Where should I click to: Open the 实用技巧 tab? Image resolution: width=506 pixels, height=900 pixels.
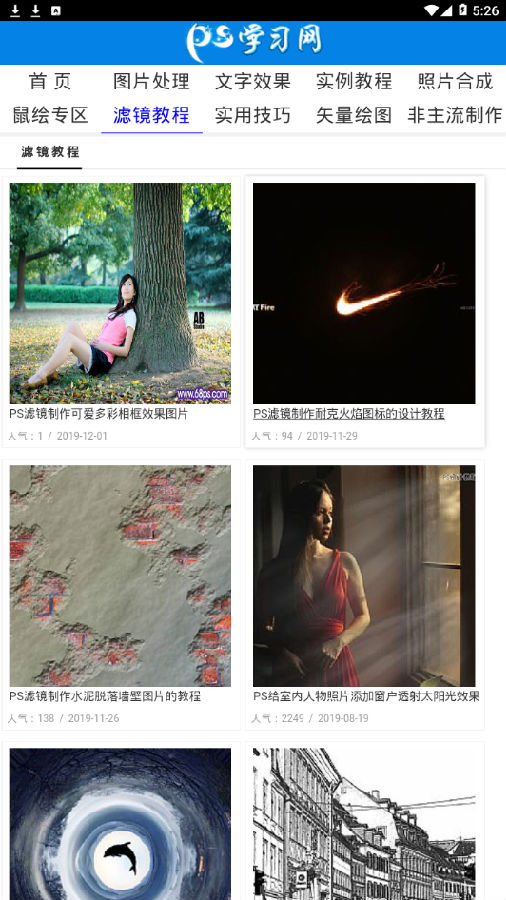(x=253, y=115)
